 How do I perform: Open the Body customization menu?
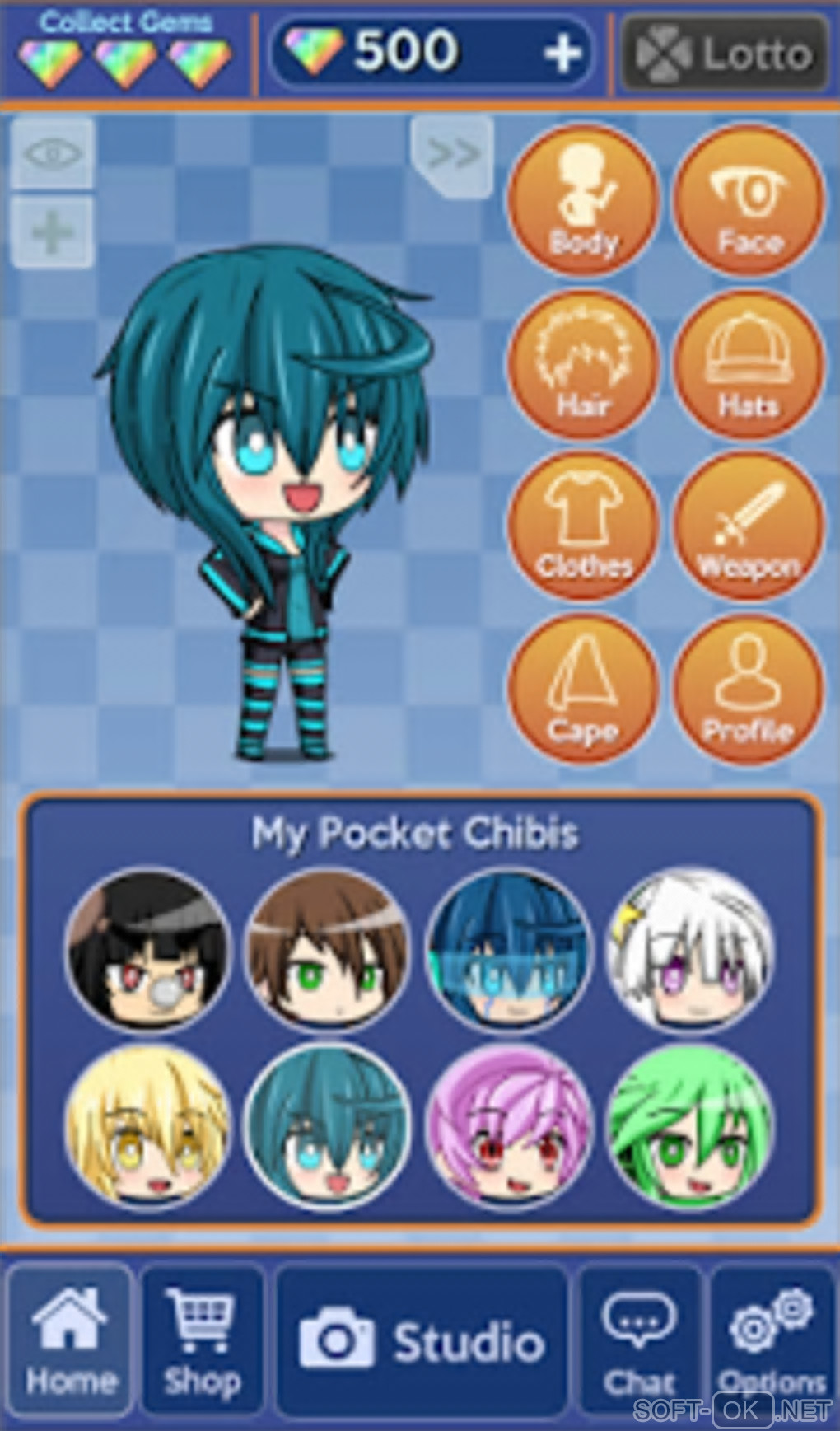(583, 202)
